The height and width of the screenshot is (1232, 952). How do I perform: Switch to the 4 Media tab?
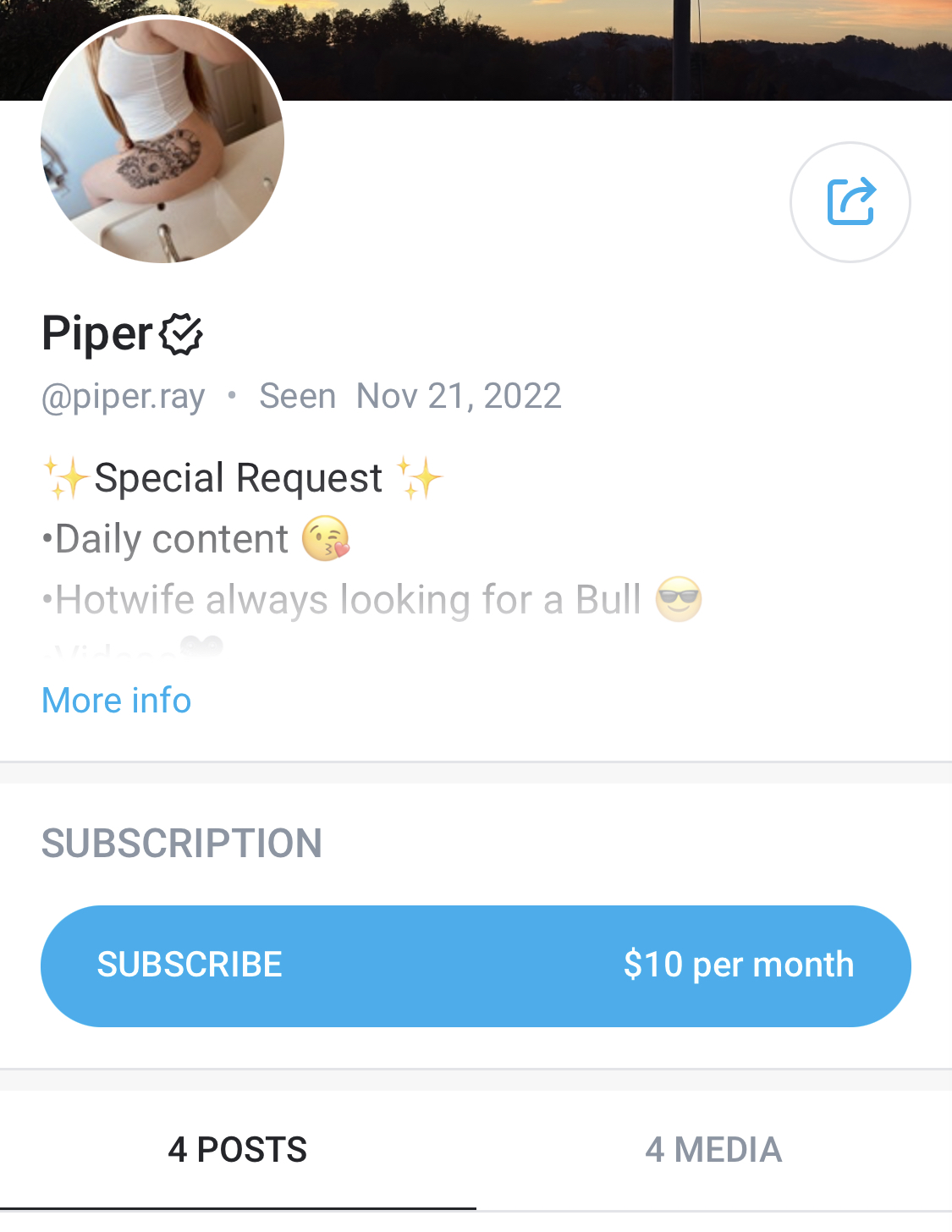click(713, 1150)
